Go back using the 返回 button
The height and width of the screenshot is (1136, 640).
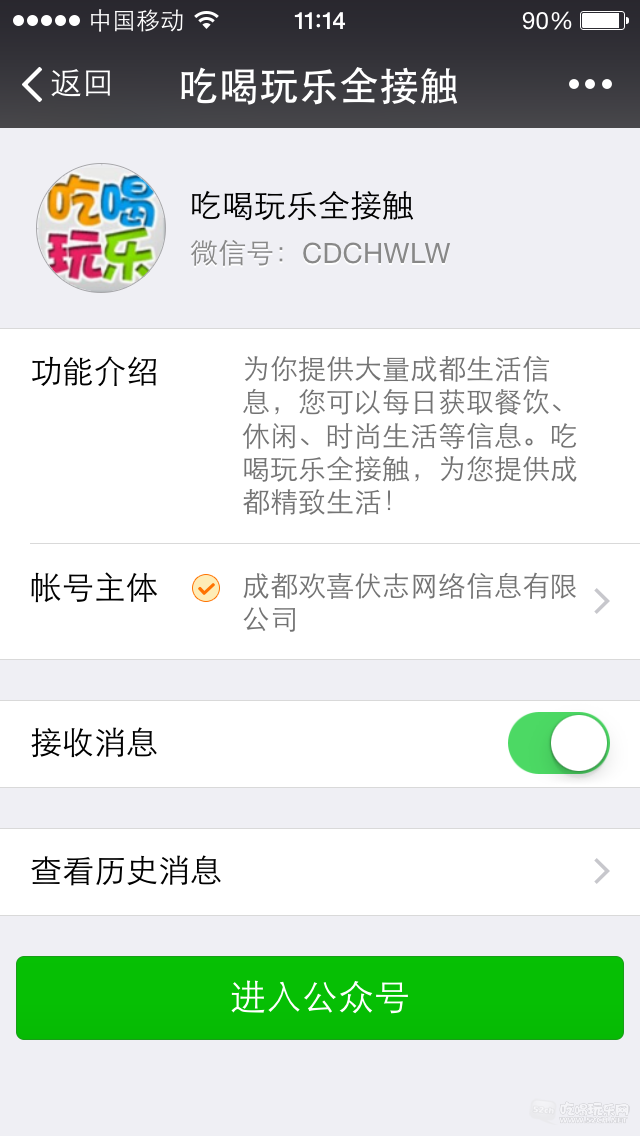pyautogui.click(x=66, y=84)
